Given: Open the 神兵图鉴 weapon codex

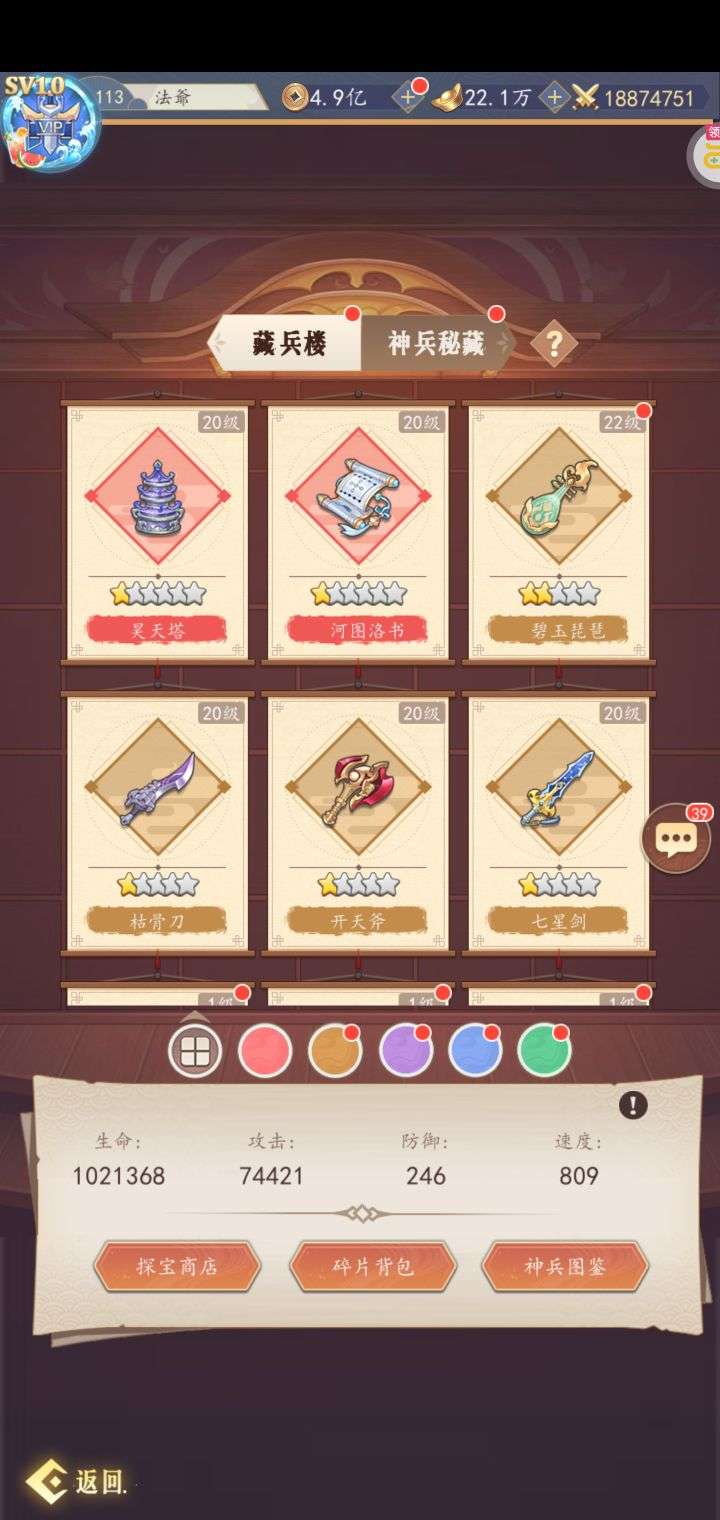Looking at the screenshot, I should (565, 1267).
